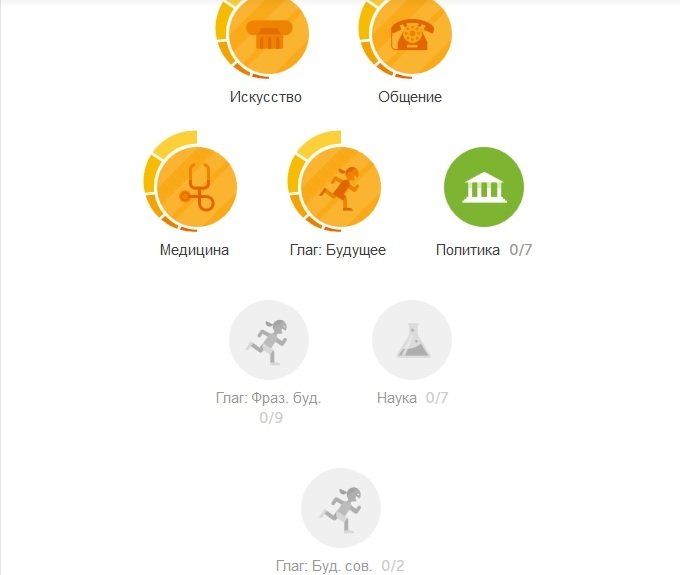Start the Медицина skill
This screenshot has width=680, height=575.
click(x=194, y=188)
